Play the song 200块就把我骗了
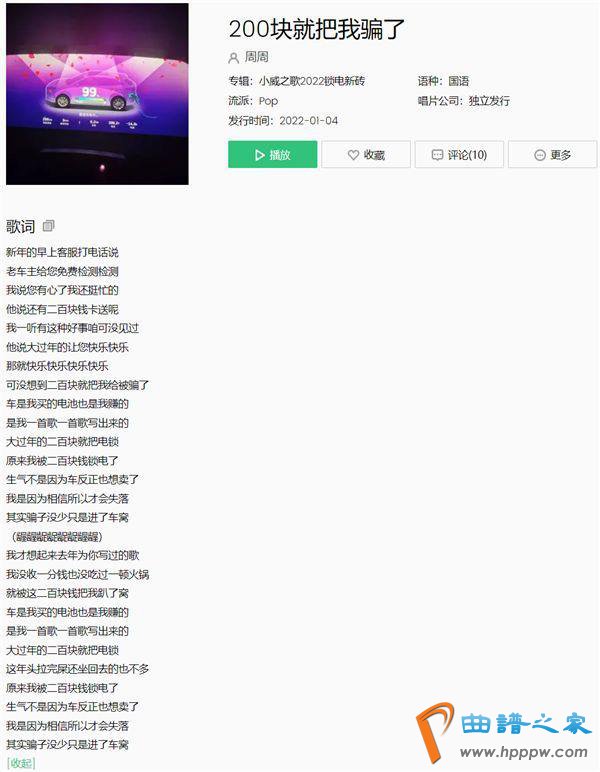600x772 pixels. click(272, 155)
